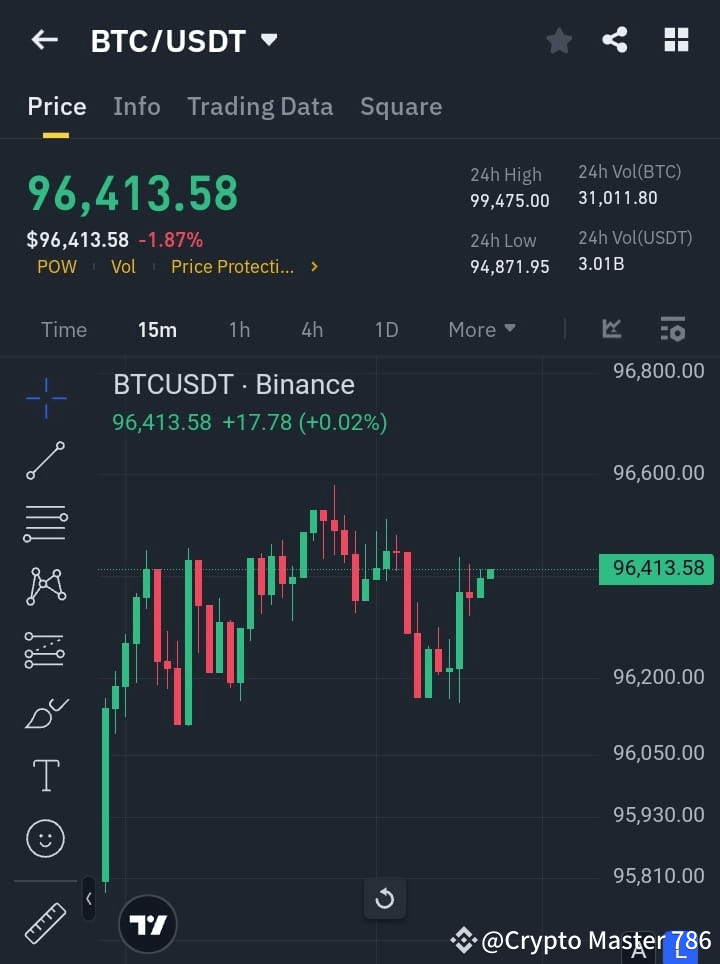
Task: Open the horizontal lines drawing tool
Action: 44,524
